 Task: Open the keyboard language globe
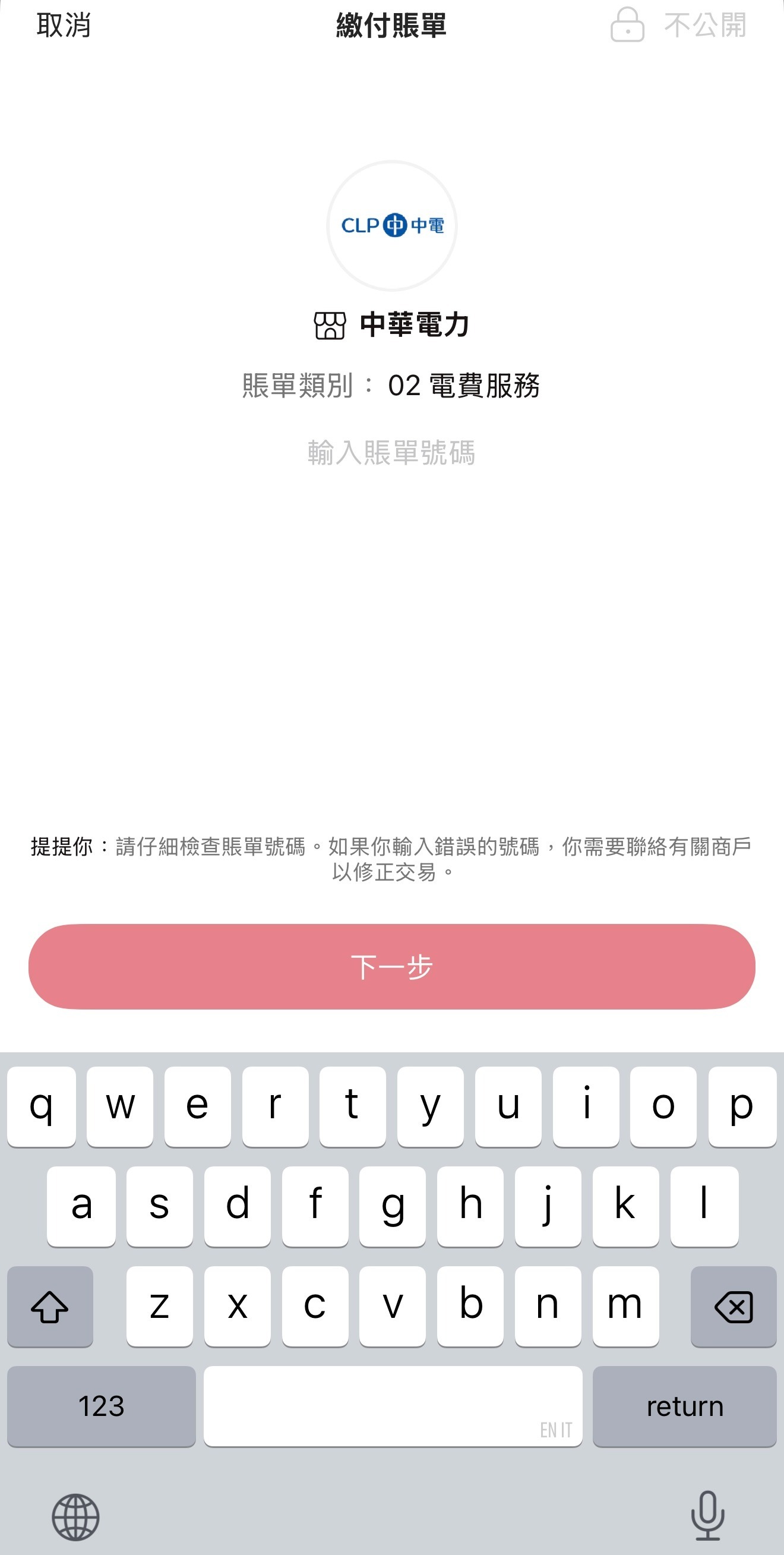tap(75, 1516)
